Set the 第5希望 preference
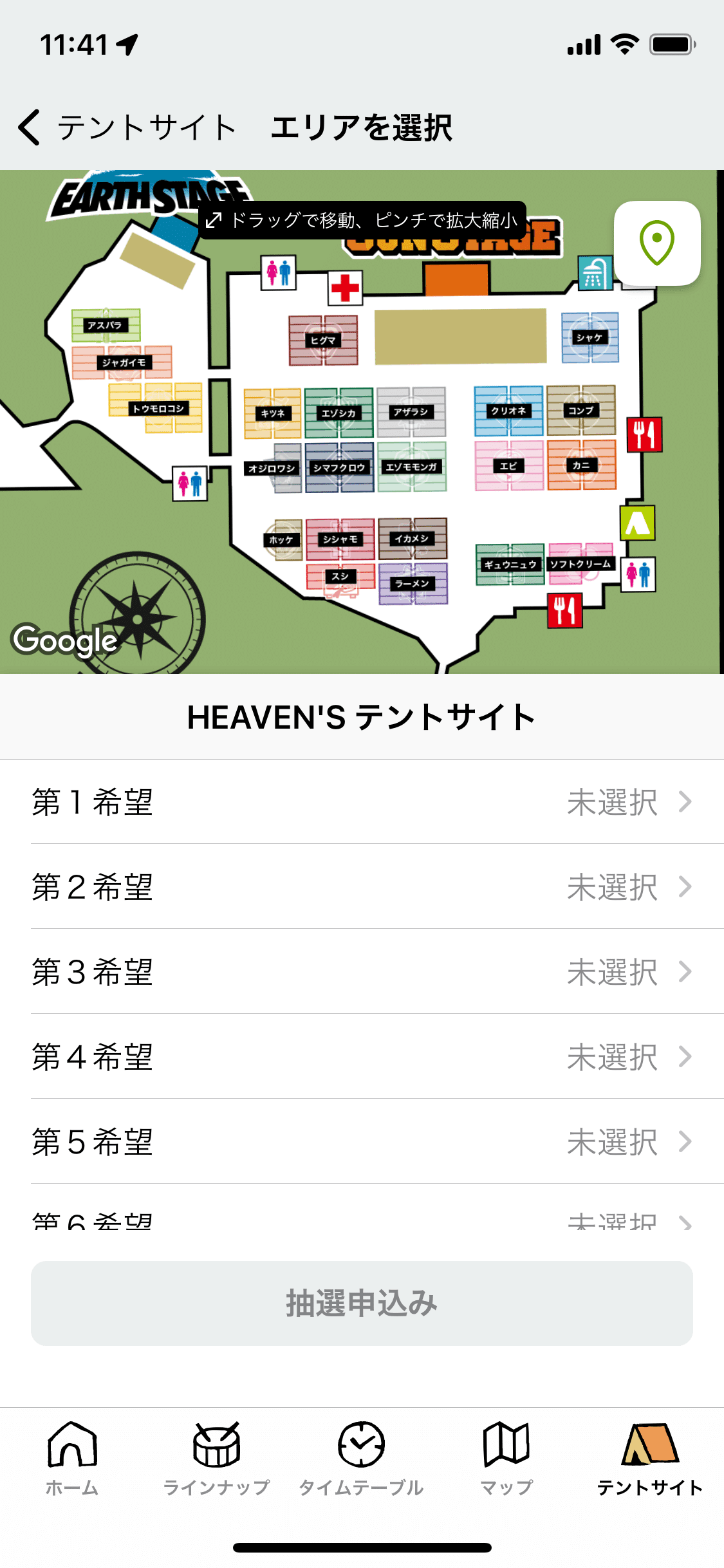 pyautogui.click(x=362, y=1142)
